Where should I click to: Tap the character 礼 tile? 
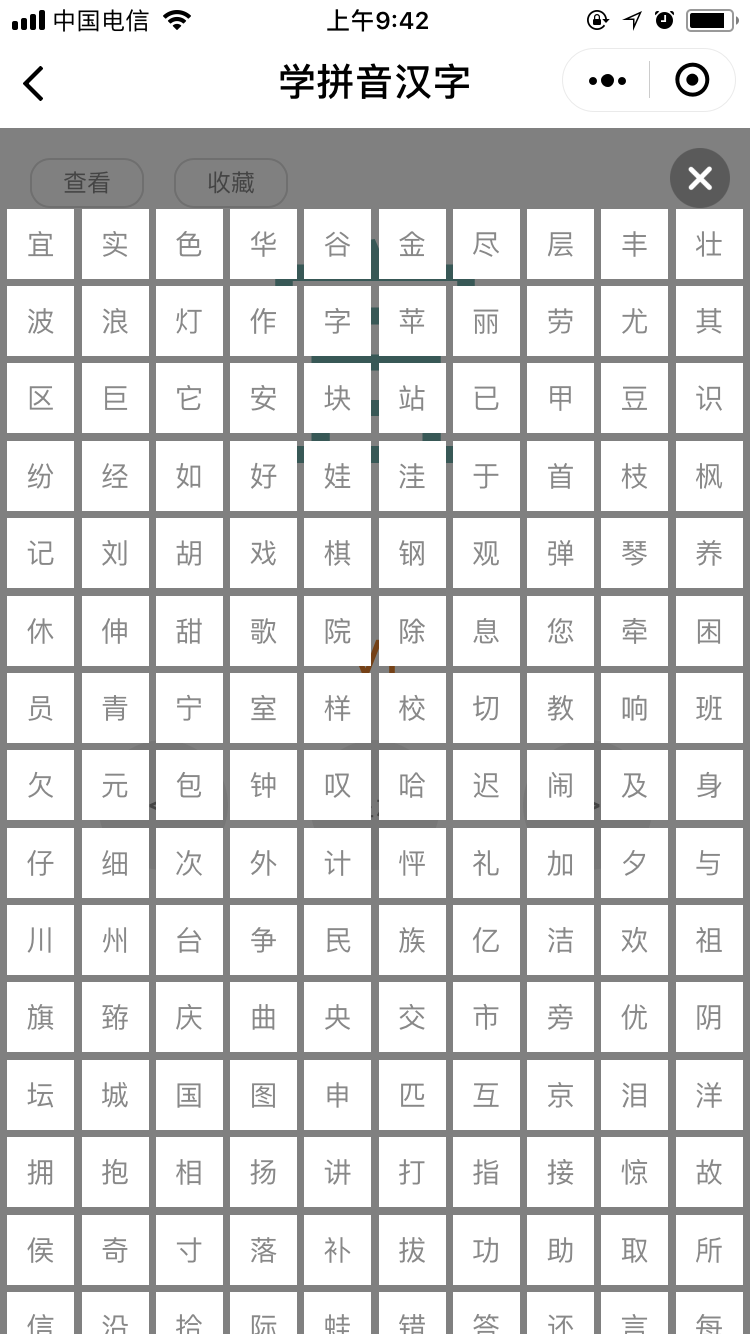[486, 863]
